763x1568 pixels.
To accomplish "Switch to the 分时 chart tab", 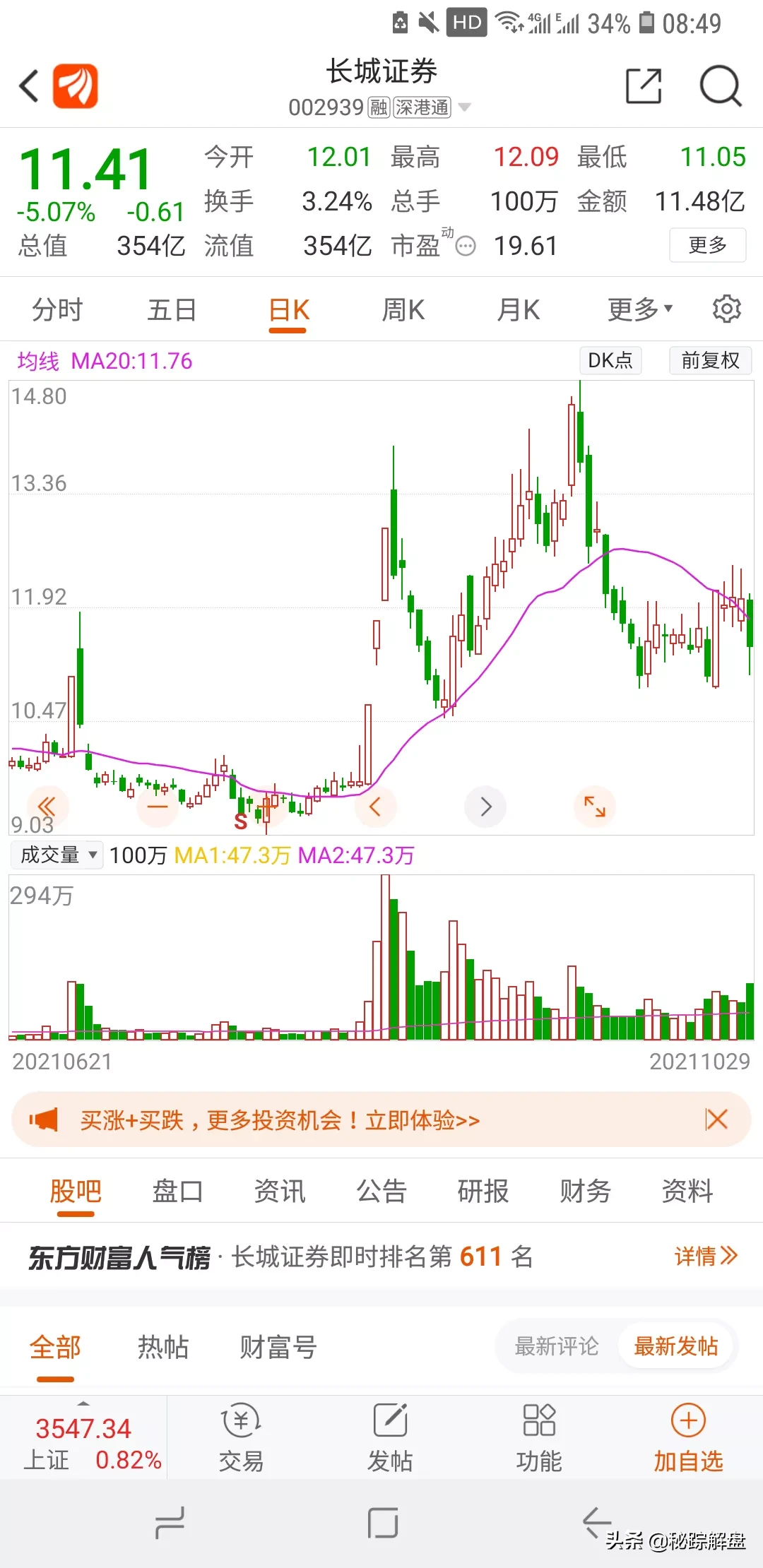I will point(57,309).
